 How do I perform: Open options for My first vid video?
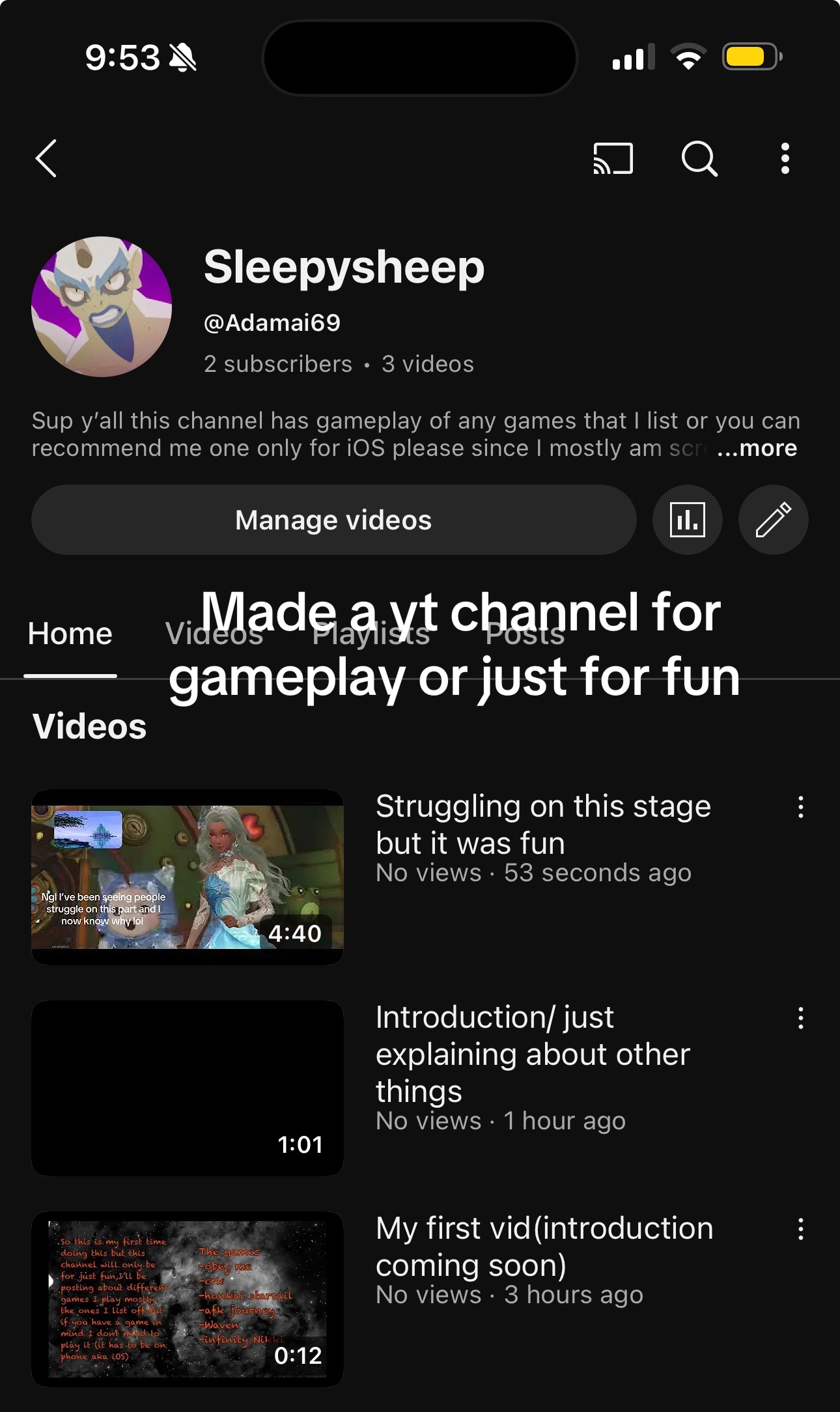pyautogui.click(x=801, y=1229)
